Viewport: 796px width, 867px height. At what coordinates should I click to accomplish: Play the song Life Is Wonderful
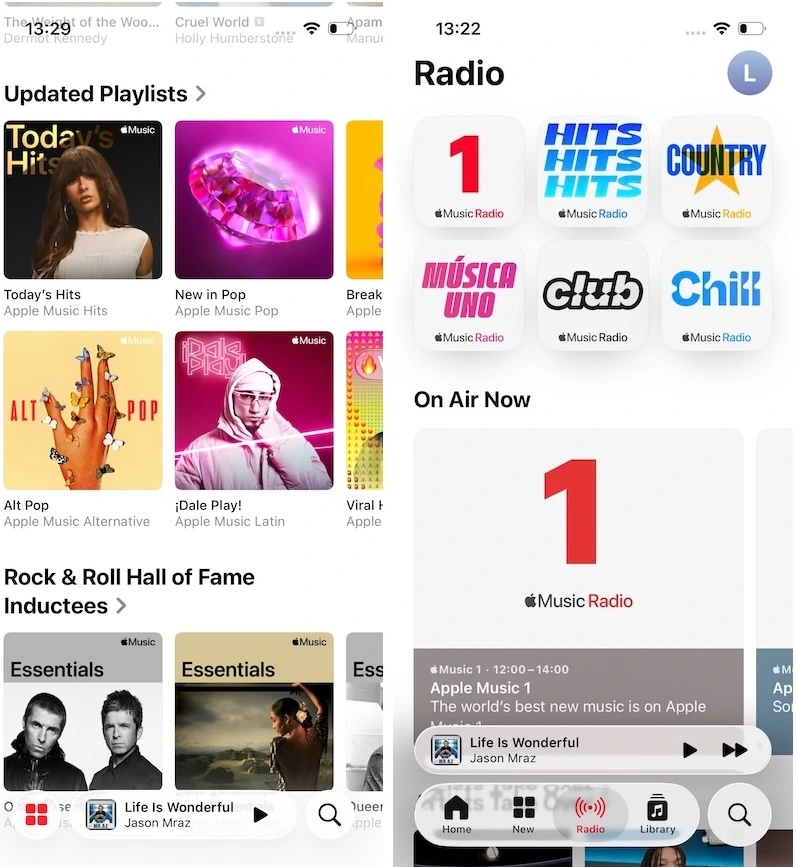tap(689, 749)
